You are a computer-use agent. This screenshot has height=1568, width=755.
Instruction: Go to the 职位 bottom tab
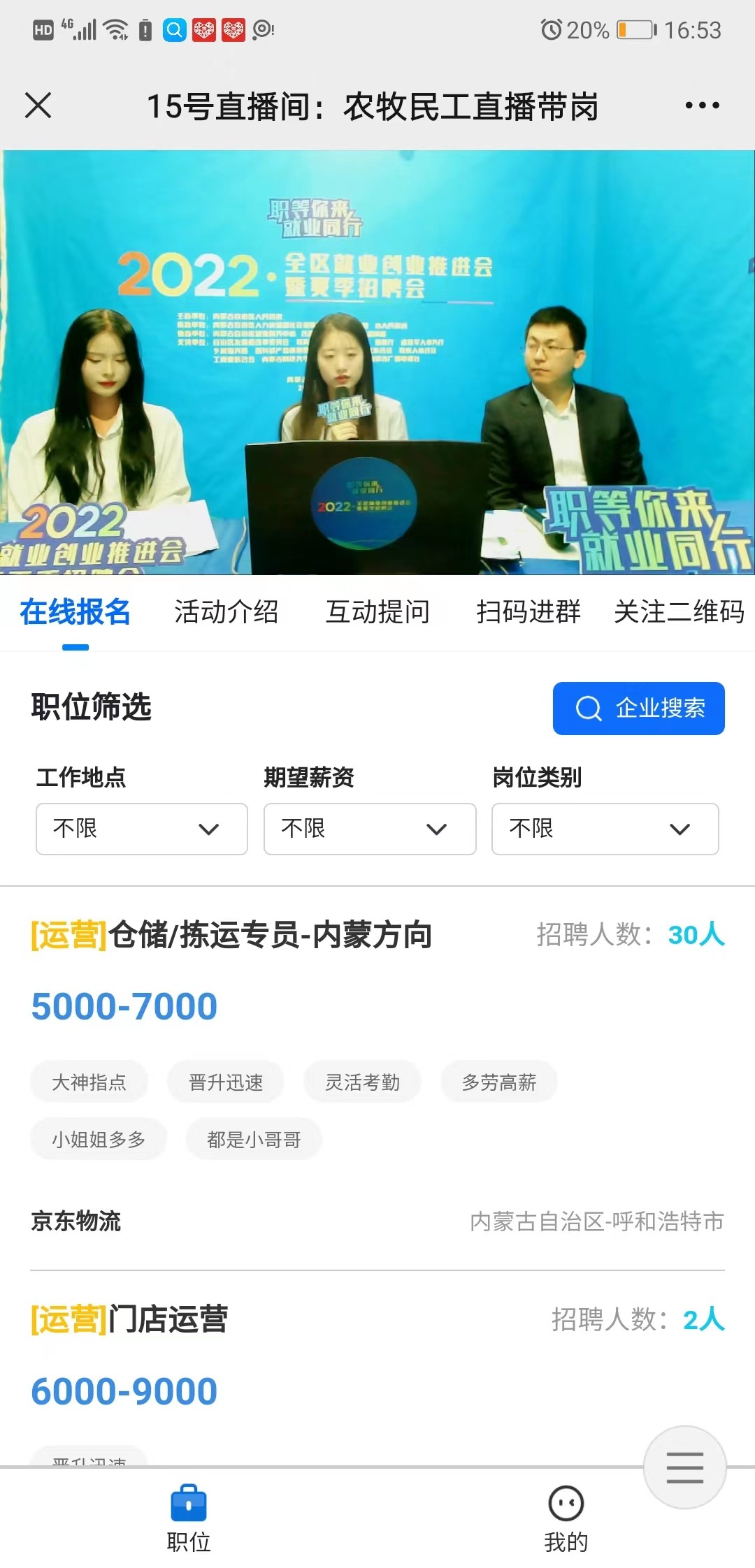click(189, 1518)
